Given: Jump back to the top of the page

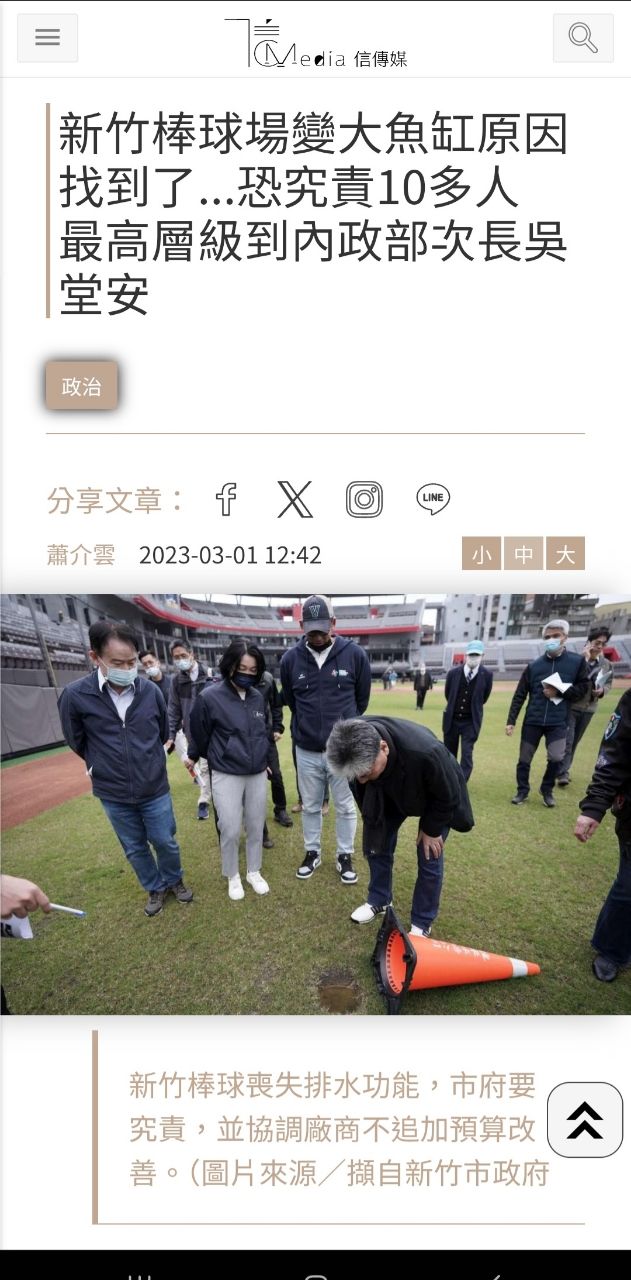Looking at the screenshot, I should click(585, 1120).
